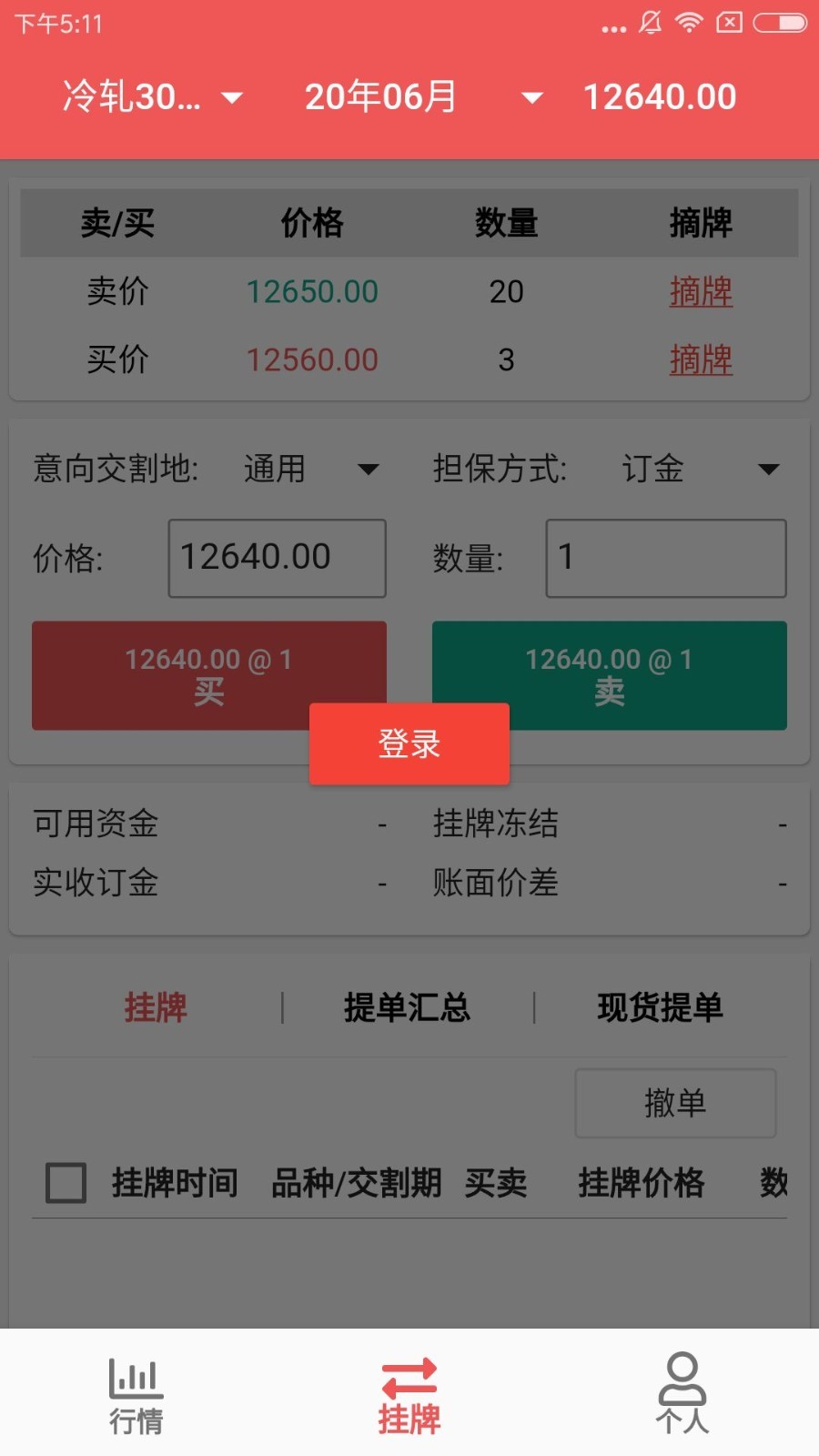Tap the 撤单 button
The width and height of the screenshot is (819, 1456).
675,1103
